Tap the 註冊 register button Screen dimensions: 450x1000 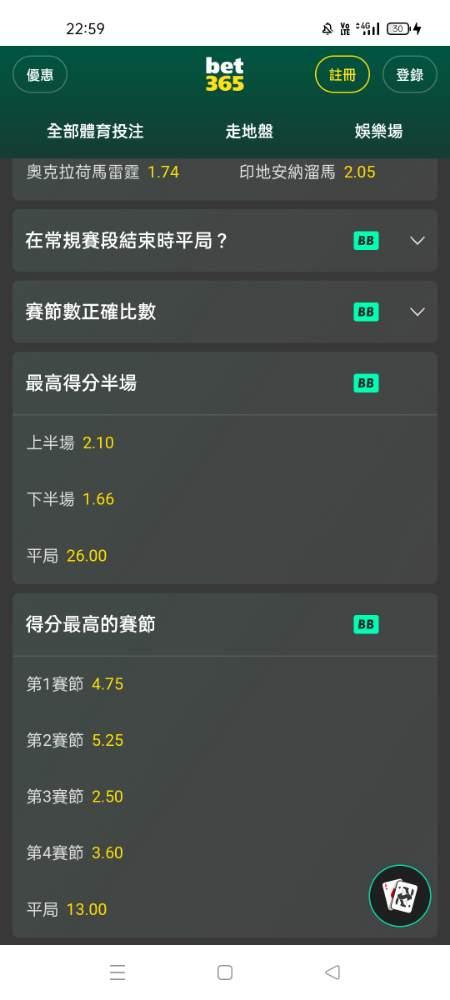[342, 75]
